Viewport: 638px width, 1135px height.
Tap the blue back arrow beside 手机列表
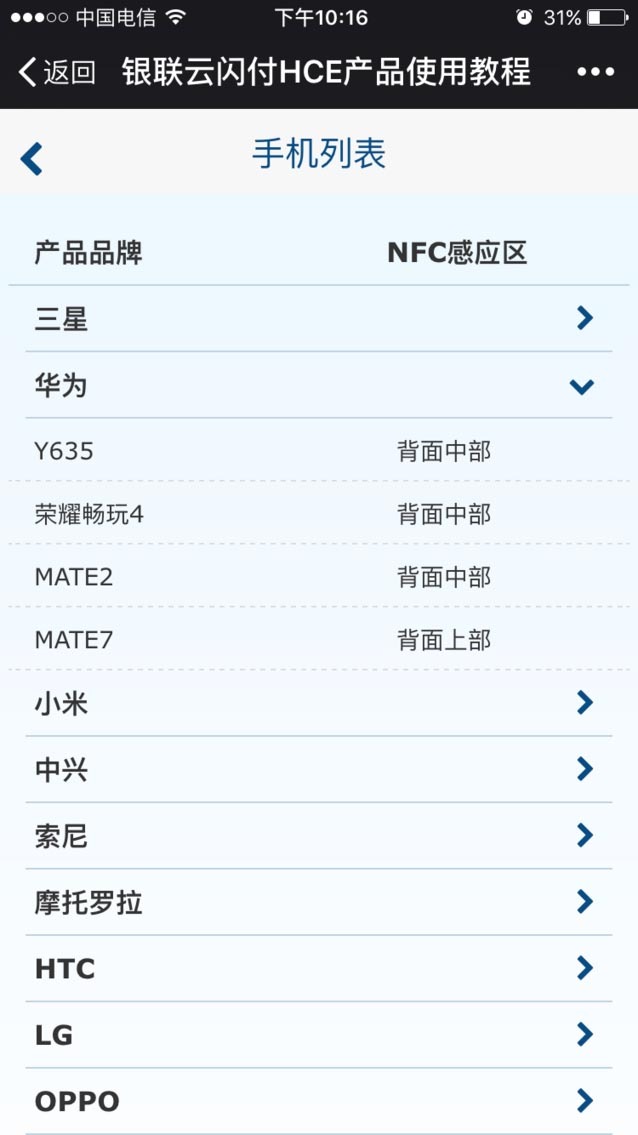(31, 159)
